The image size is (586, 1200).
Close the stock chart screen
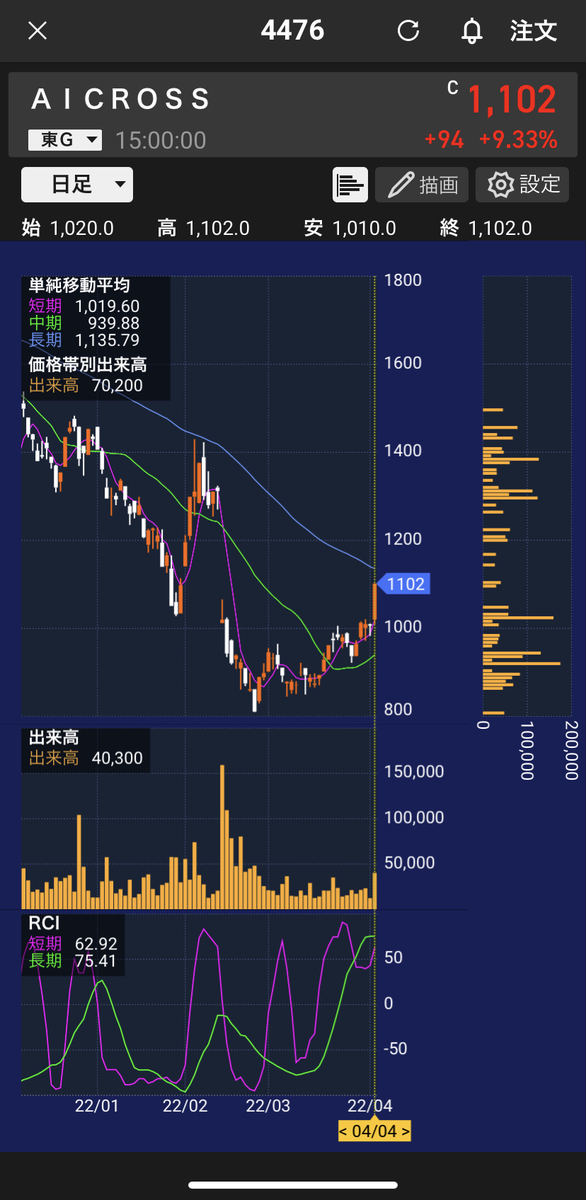[x=37, y=30]
